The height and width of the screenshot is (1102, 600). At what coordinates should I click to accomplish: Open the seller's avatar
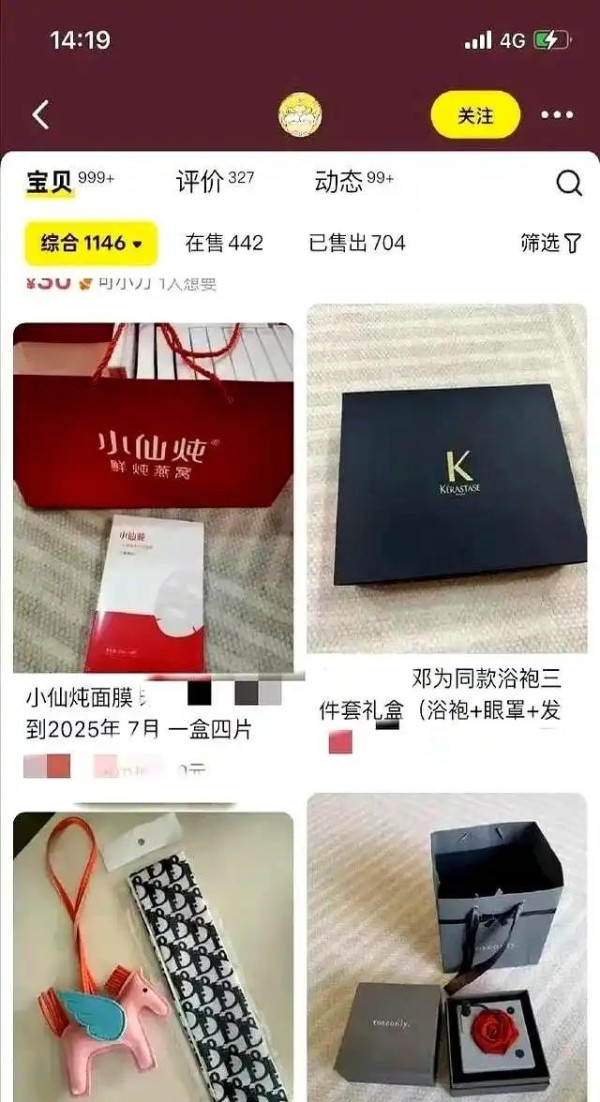[300, 115]
